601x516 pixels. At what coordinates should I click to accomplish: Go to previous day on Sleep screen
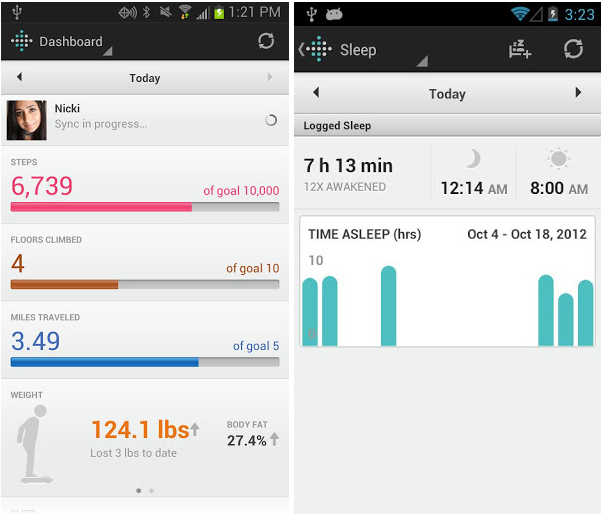(x=316, y=92)
